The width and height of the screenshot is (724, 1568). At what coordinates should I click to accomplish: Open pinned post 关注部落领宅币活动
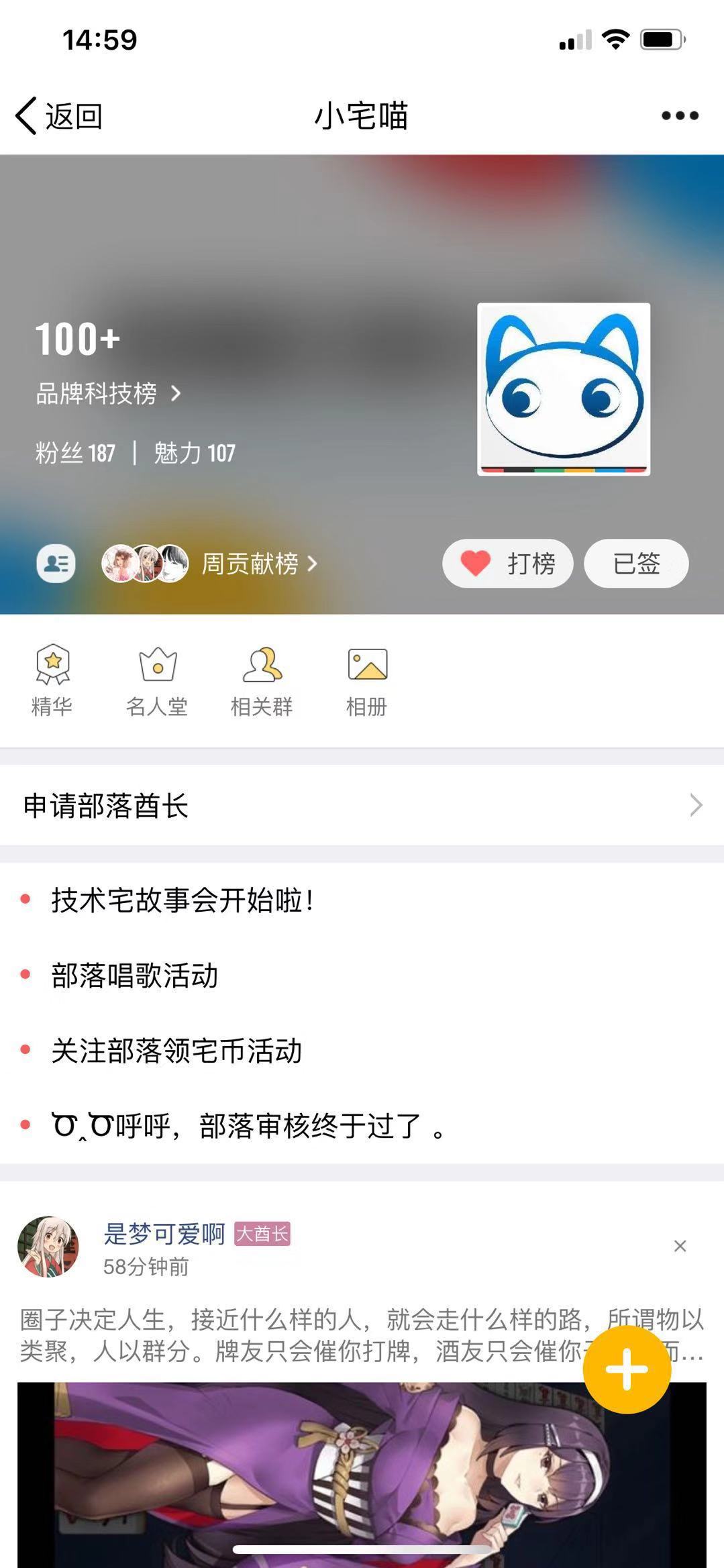click(176, 1051)
